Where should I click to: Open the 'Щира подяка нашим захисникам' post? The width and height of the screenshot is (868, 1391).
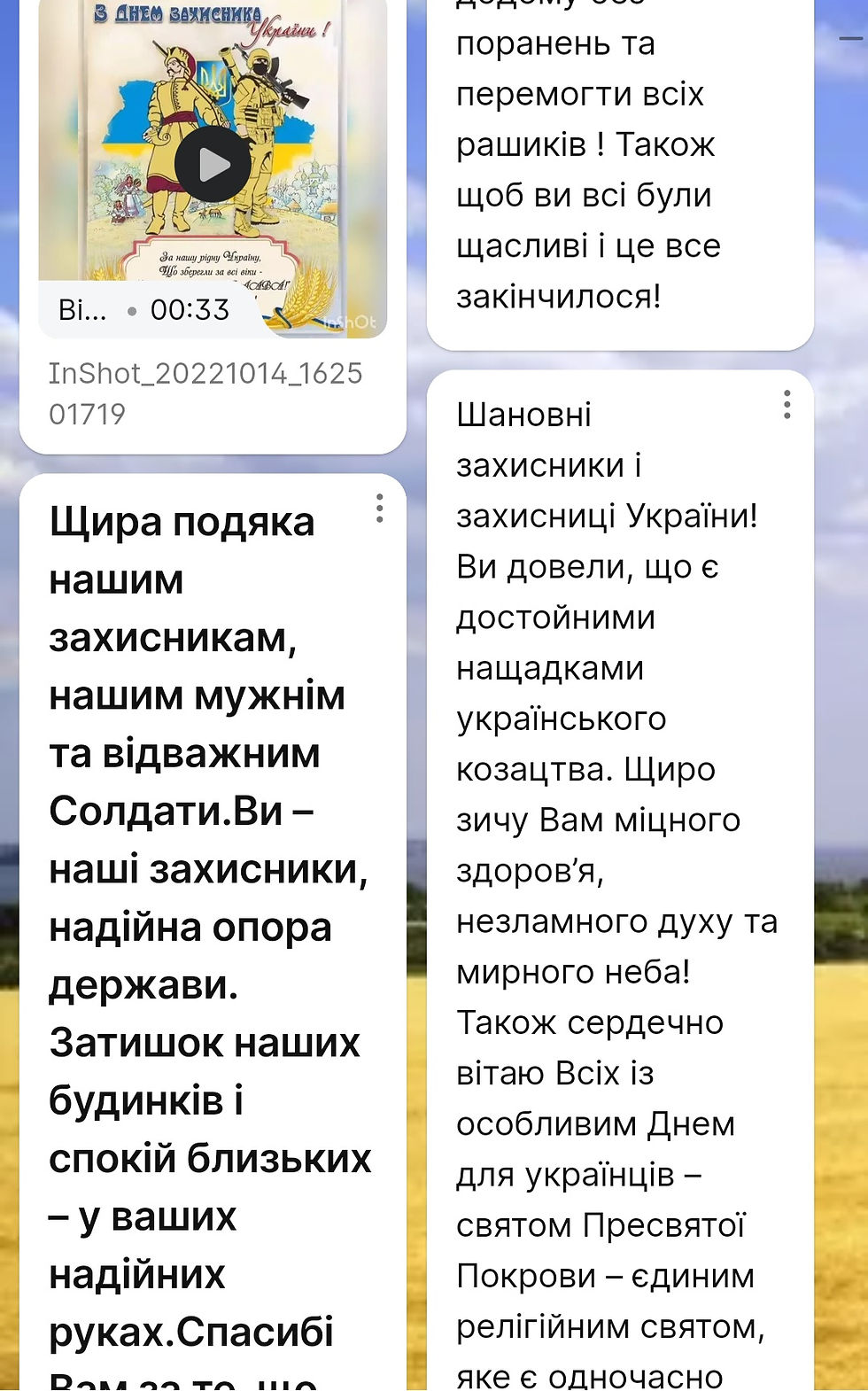213,932
